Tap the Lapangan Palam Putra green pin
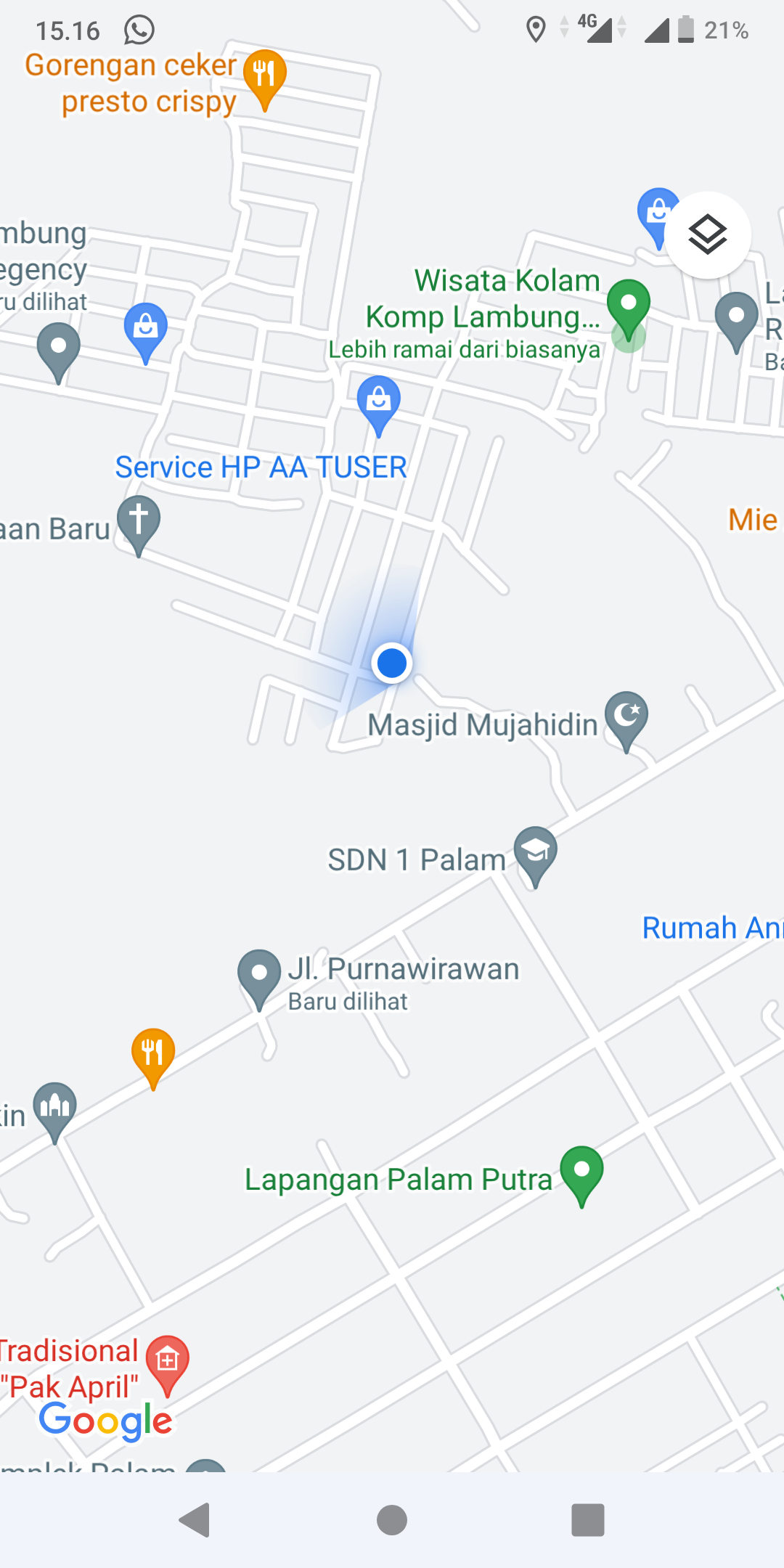Screen dimensions: 784x1568 581,1172
